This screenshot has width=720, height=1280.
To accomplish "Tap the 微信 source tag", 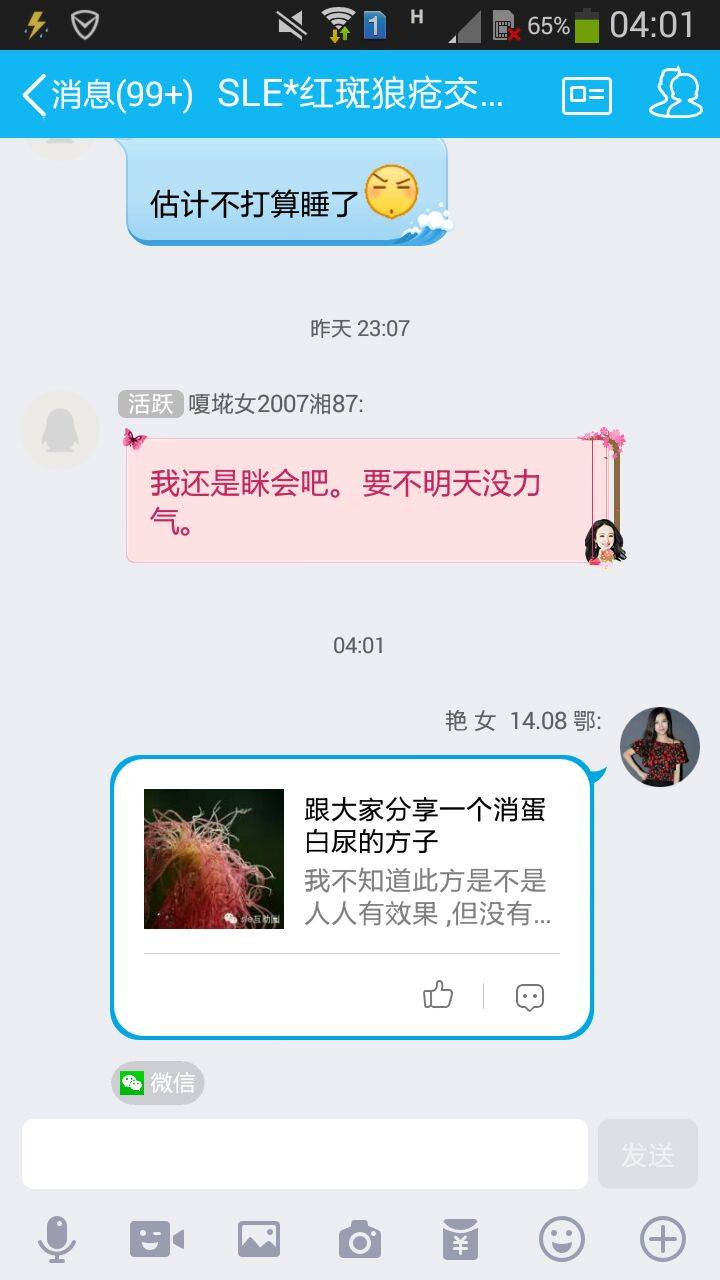I will click(x=158, y=1082).
